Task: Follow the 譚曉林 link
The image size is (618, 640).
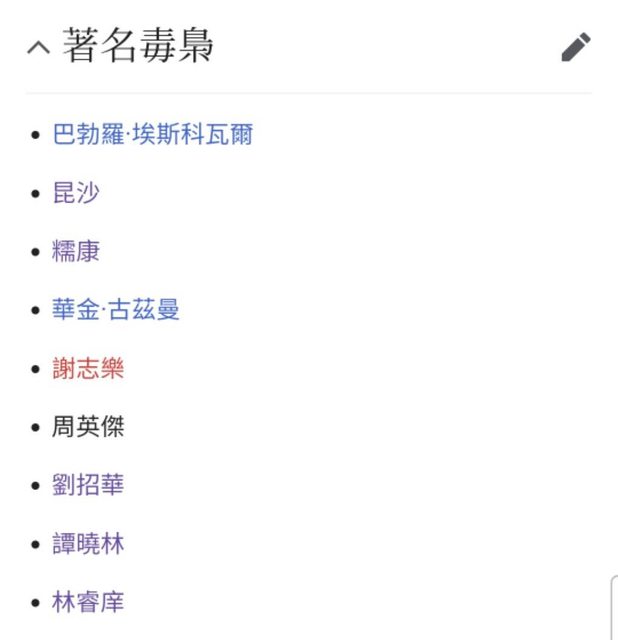Action: (x=88, y=544)
